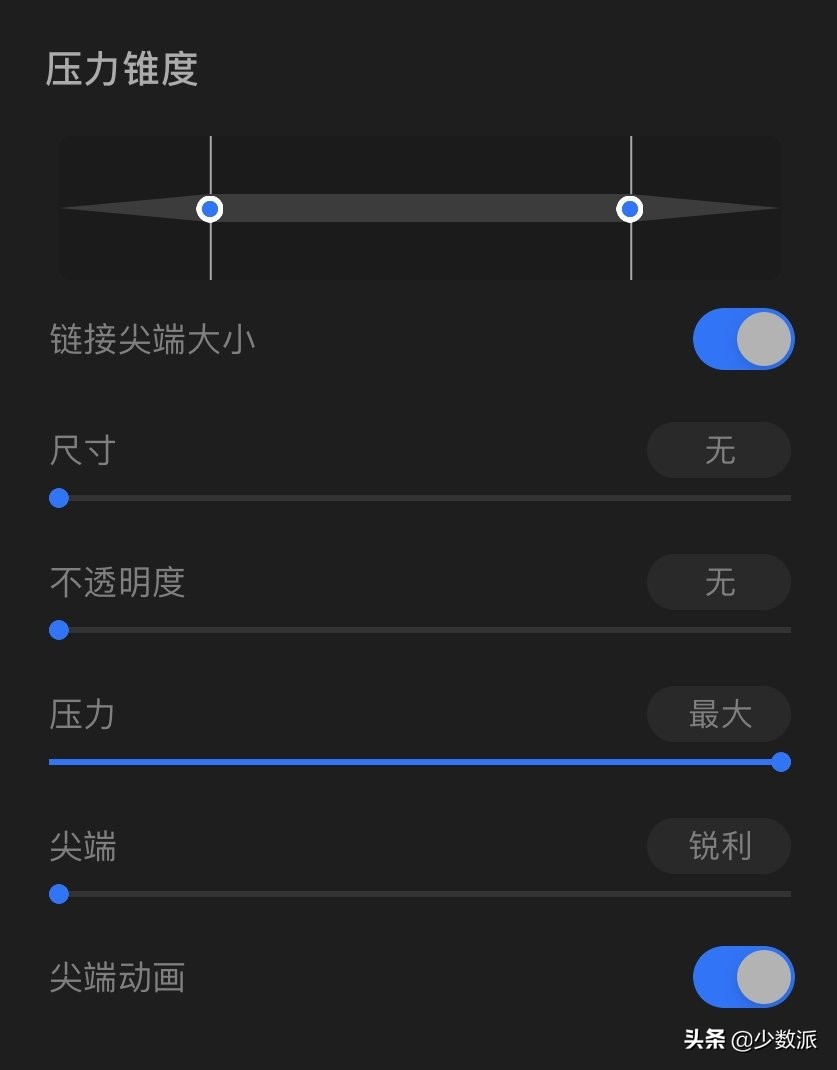Viewport: 837px width, 1070px height.
Task: Click the 压力 label text
Action: [82, 714]
